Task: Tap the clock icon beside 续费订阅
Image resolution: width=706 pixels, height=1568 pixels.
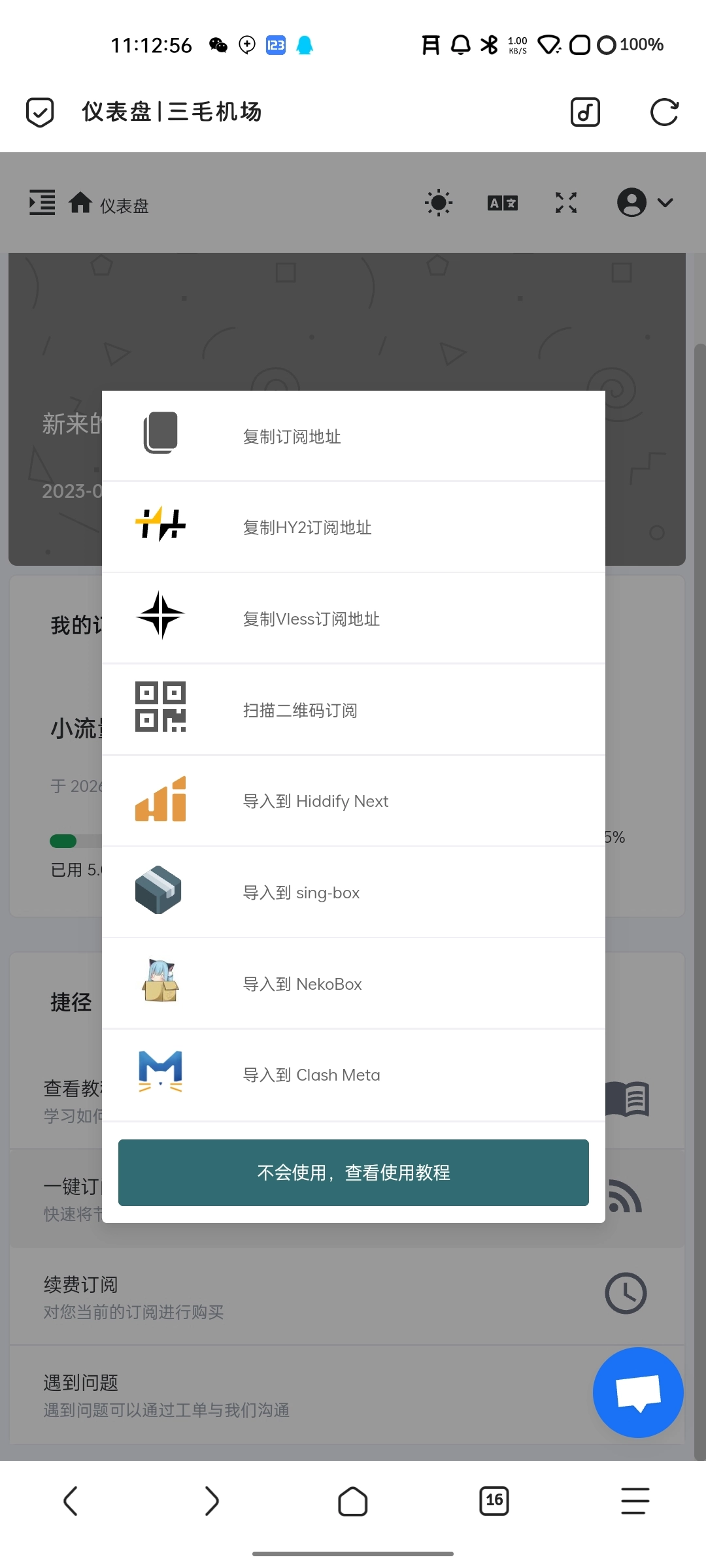Action: tap(625, 1294)
